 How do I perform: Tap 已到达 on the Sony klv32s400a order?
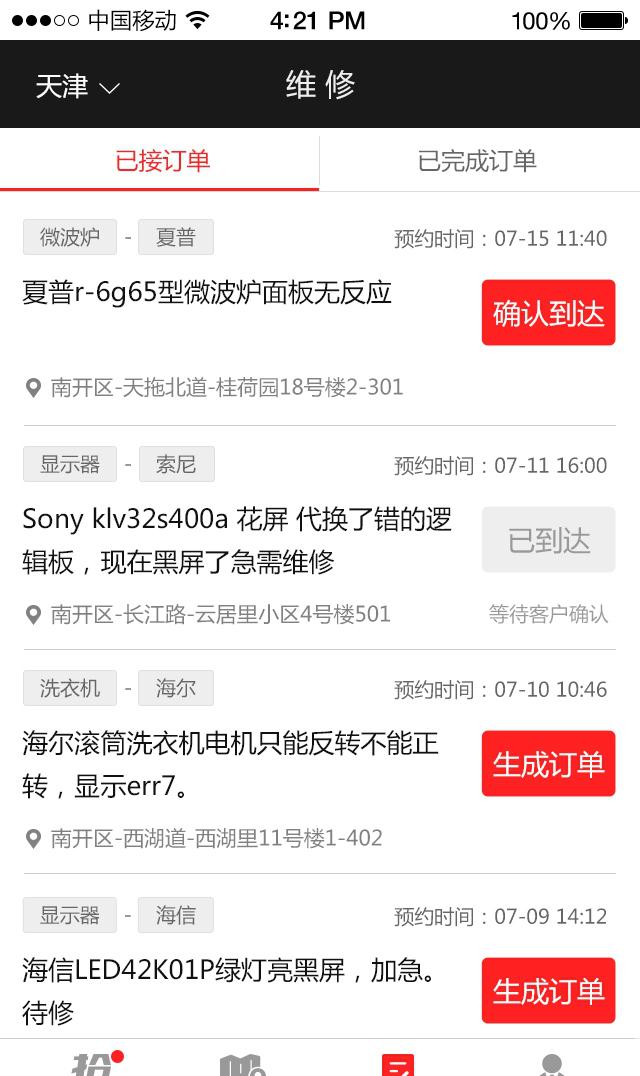pos(548,540)
